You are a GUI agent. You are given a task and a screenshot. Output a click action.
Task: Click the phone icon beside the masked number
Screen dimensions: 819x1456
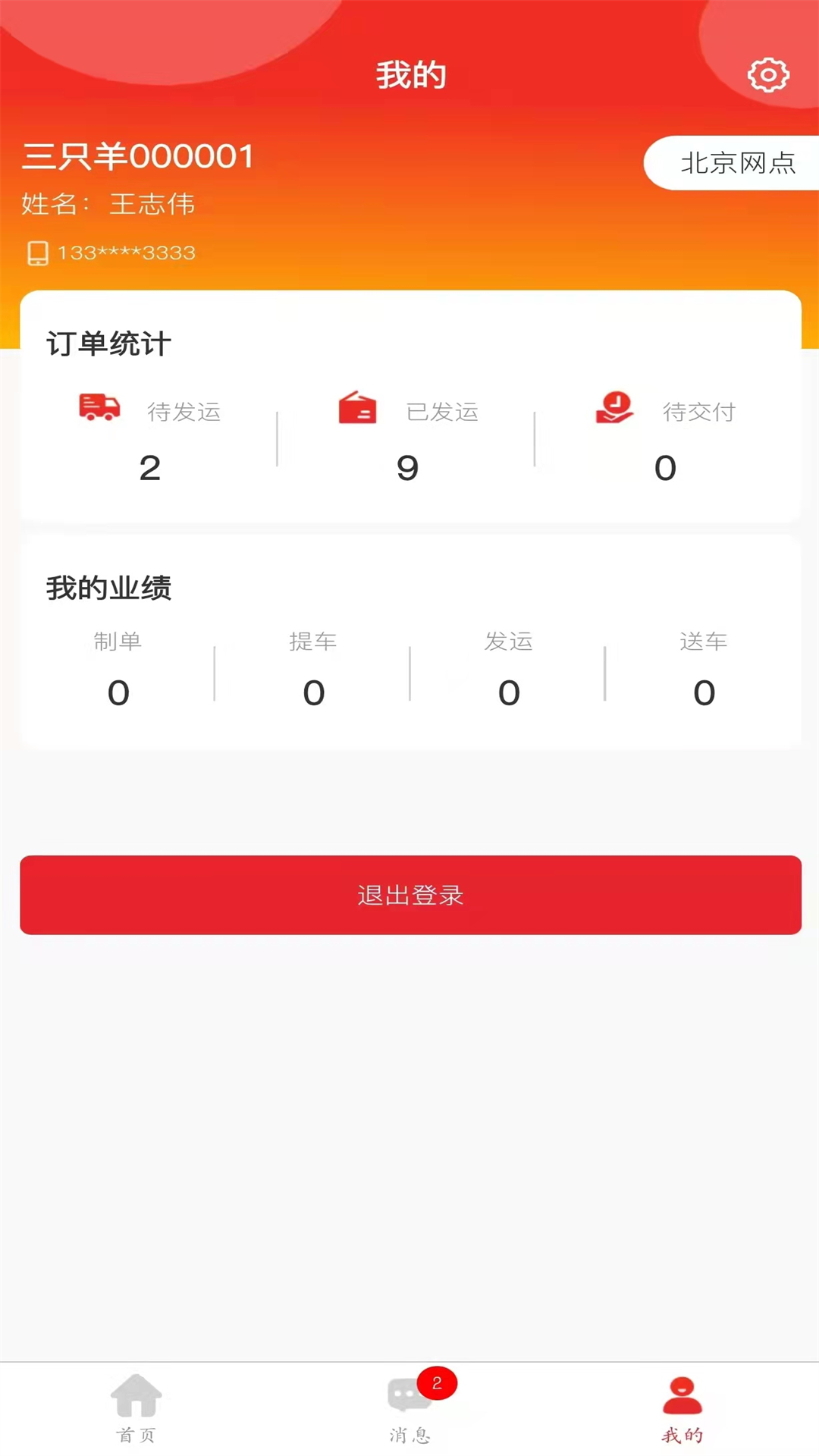point(36,252)
